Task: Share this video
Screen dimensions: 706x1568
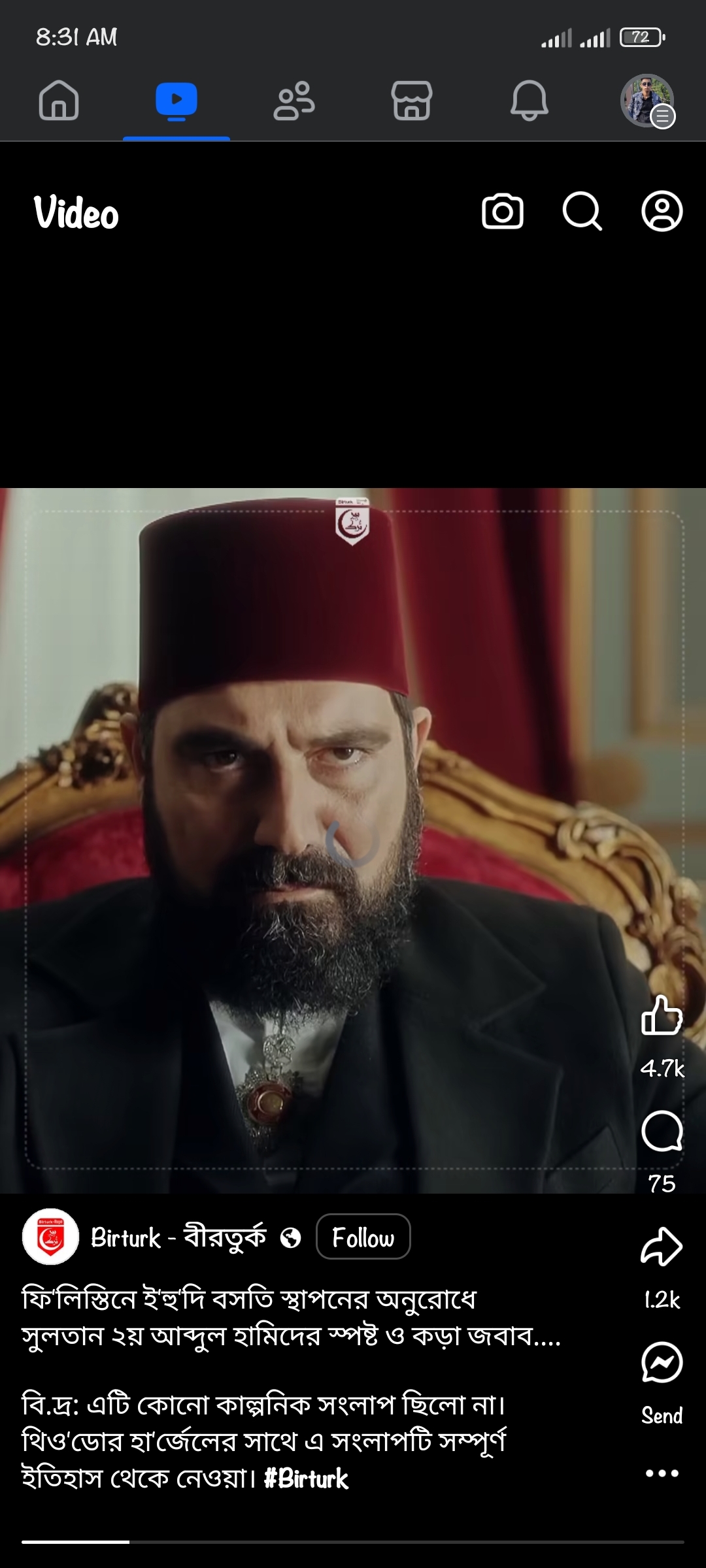Action: (662, 1247)
